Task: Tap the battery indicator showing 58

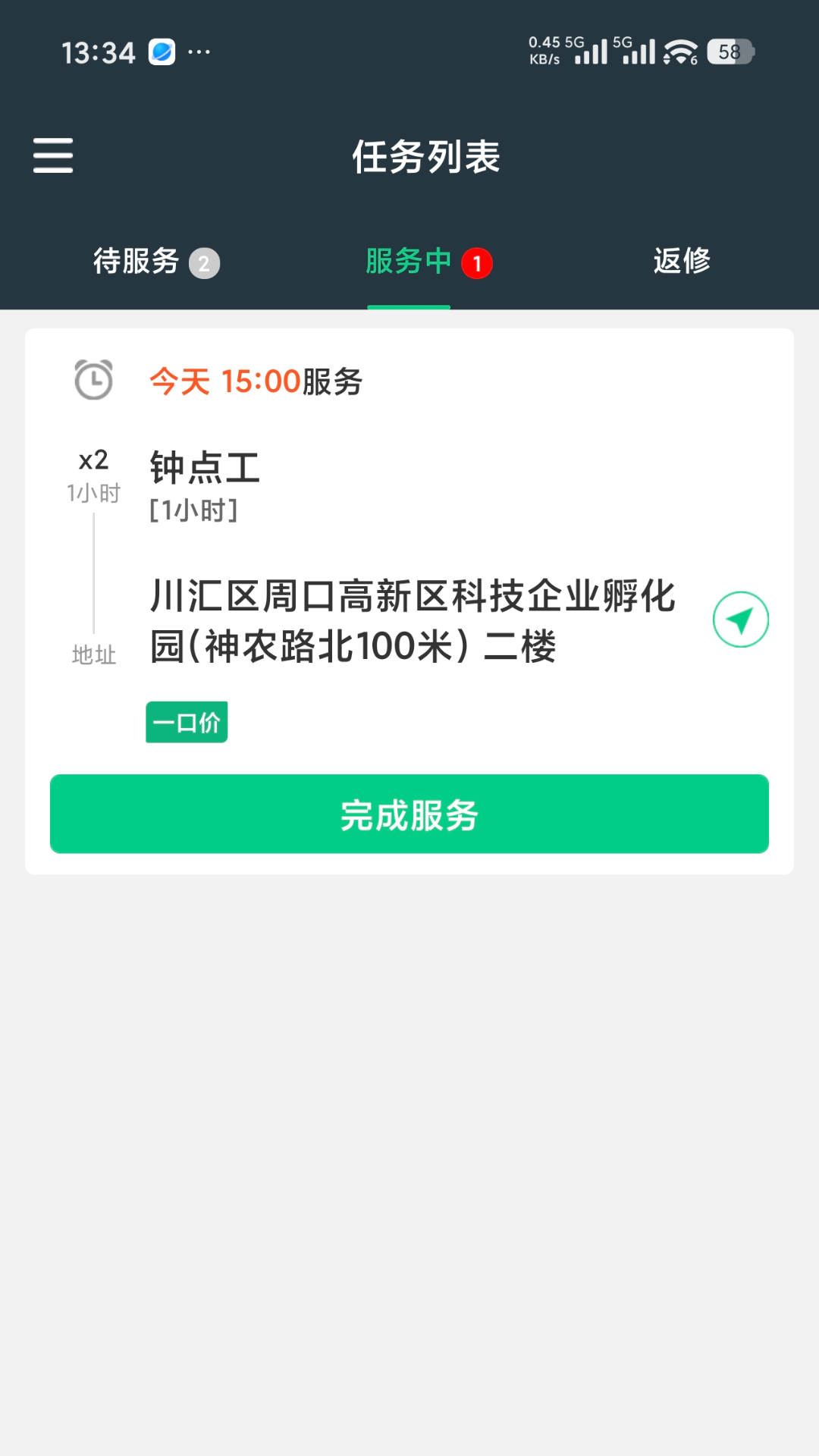Action: (x=730, y=52)
